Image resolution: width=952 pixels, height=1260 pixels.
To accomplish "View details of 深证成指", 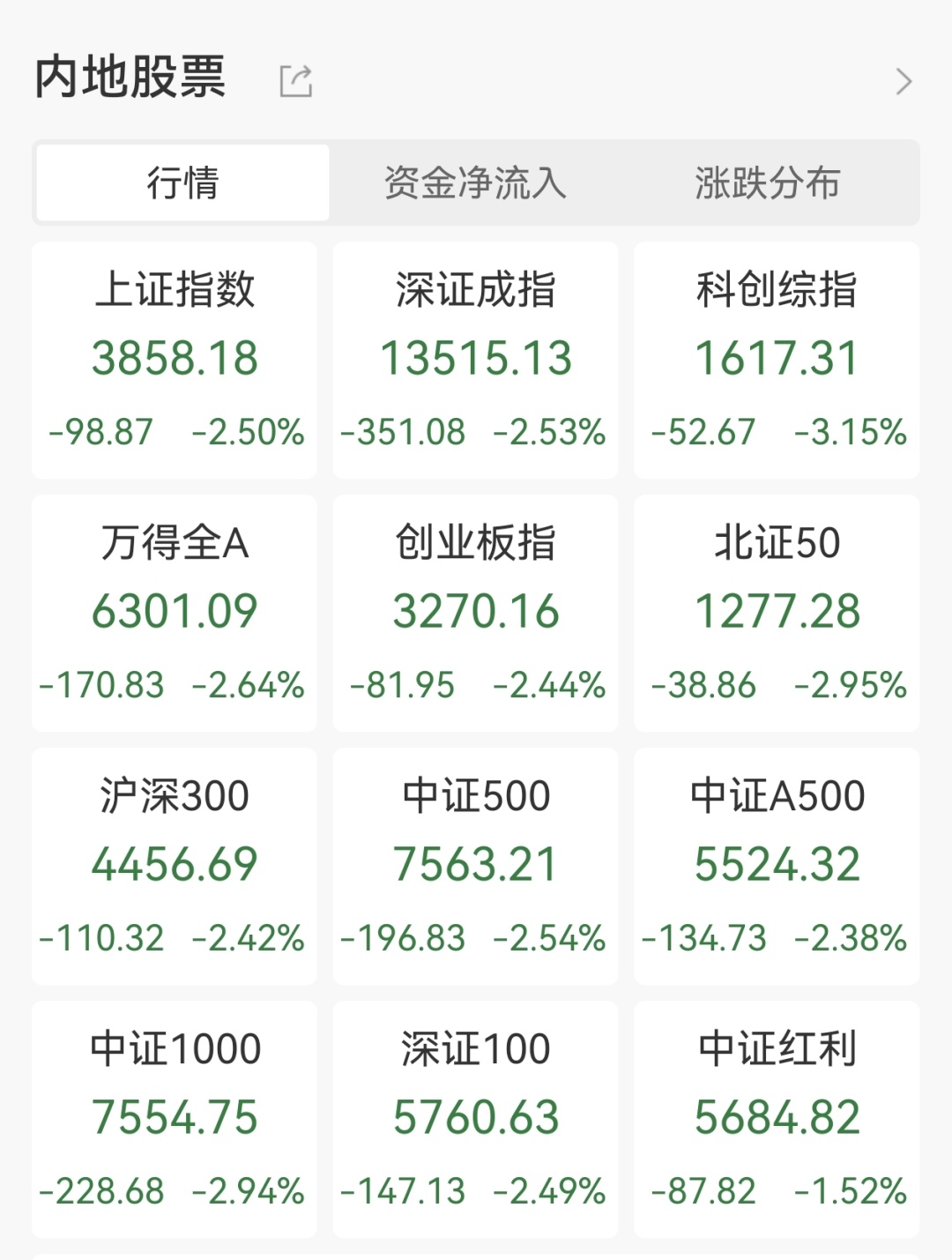I will (474, 357).
